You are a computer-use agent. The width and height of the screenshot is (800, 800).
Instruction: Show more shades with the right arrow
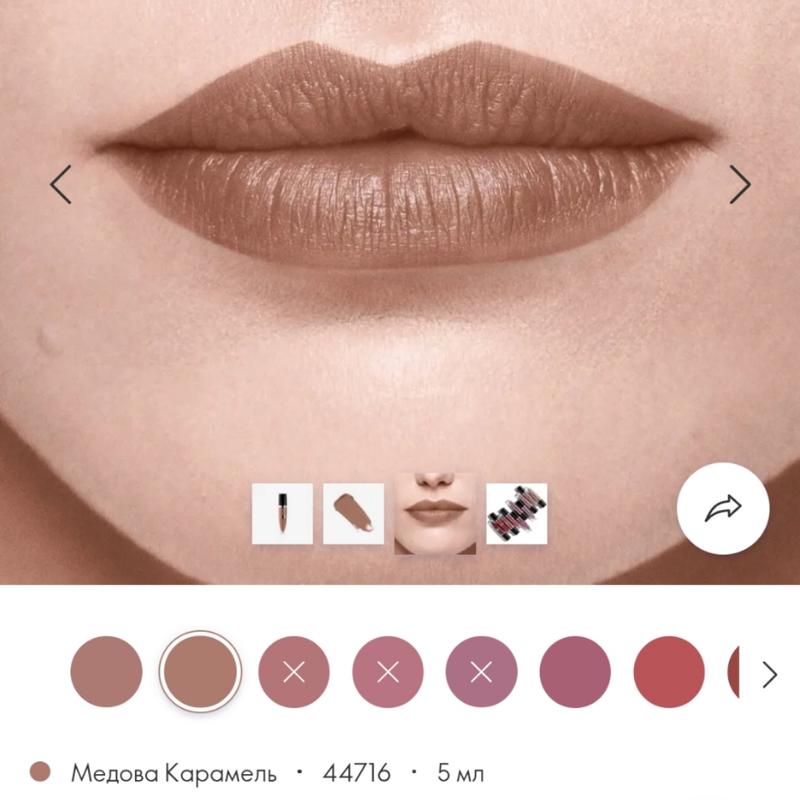click(x=769, y=675)
